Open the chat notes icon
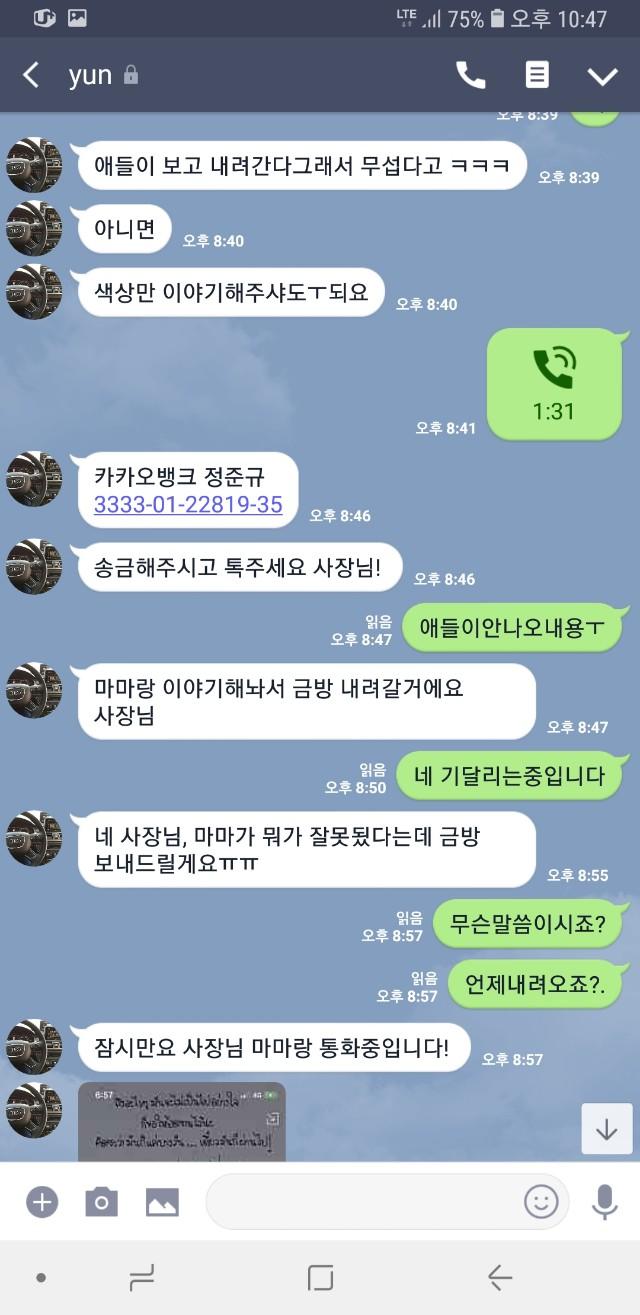Screen dimensions: 640x1315 pos(537,75)
